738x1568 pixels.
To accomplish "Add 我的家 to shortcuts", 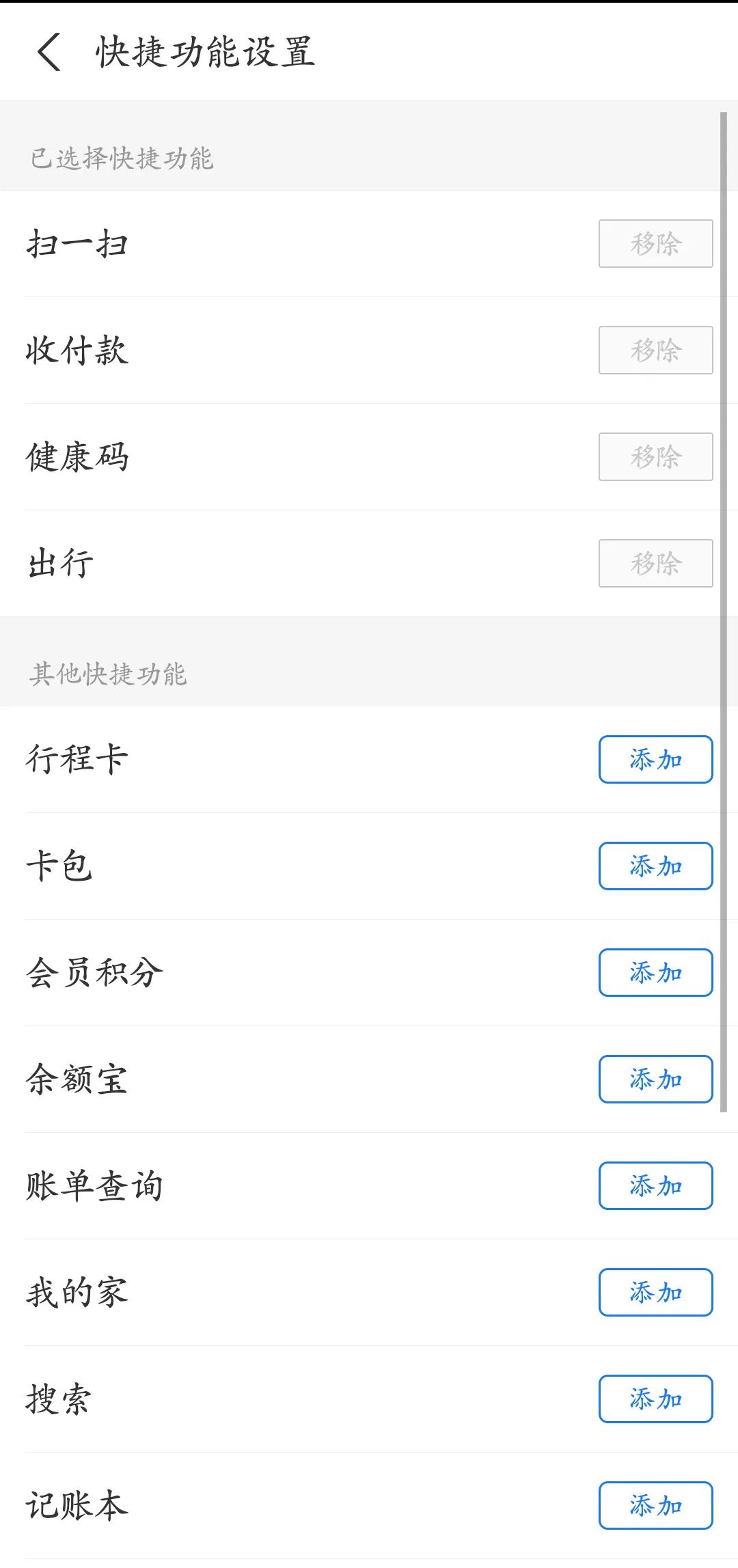I will tap(655, 1293).
